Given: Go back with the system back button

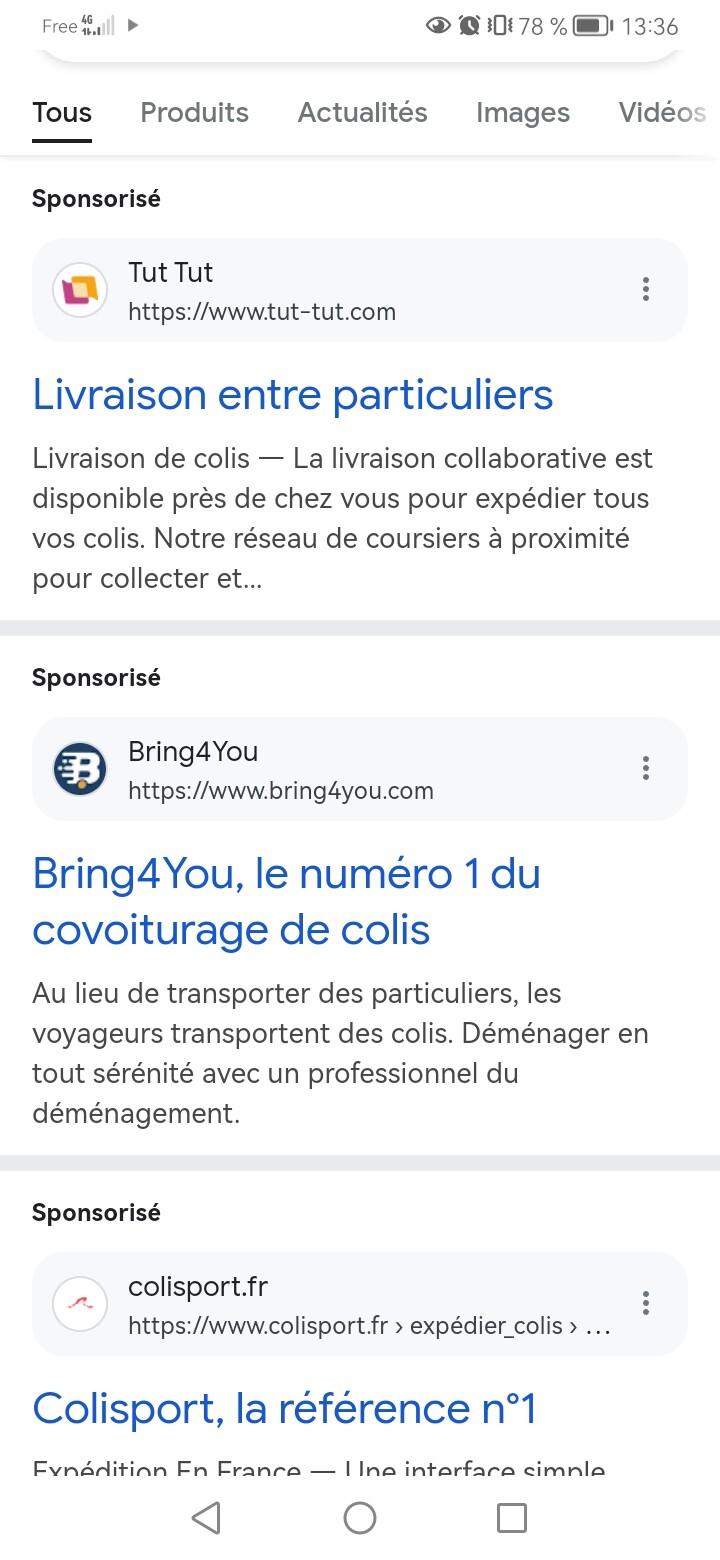Looking at the screenshot, I should click(206, 1518).
